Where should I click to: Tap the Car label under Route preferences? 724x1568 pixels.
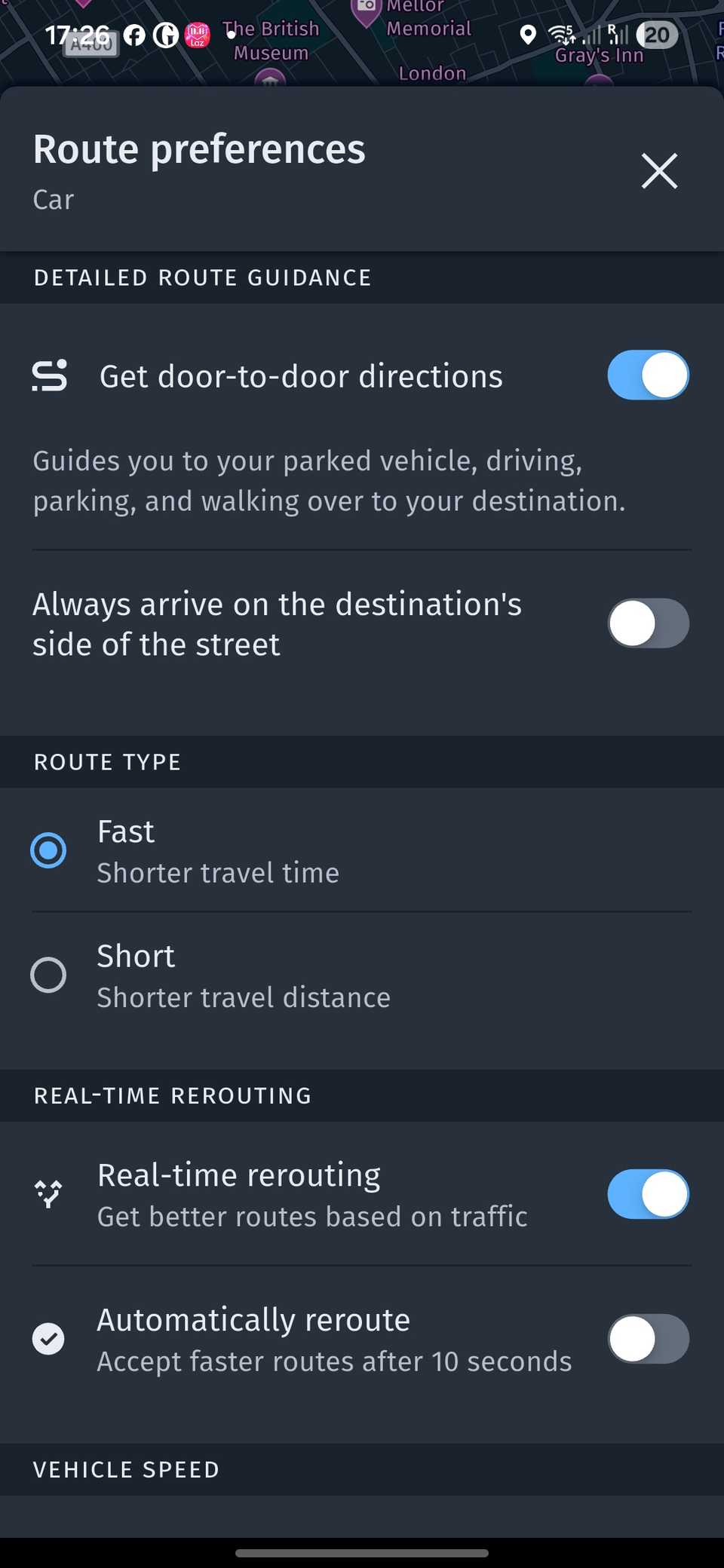(52, 199)
